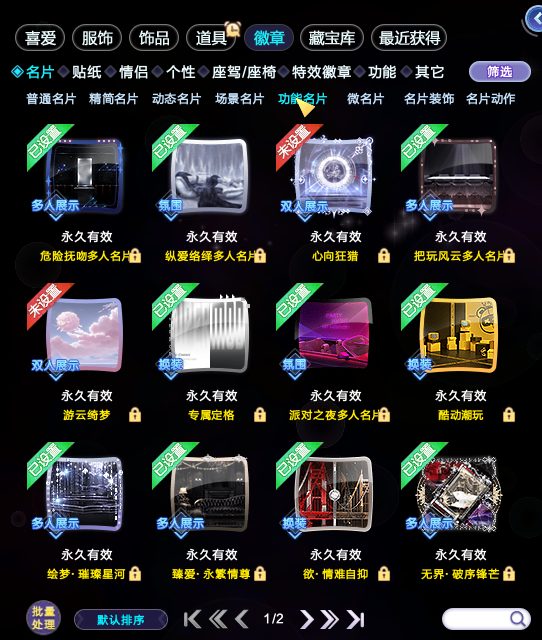Select the 专属定格 card item
Screen dimensions: 542x640
pyautogui.click(x=209, y=335)
